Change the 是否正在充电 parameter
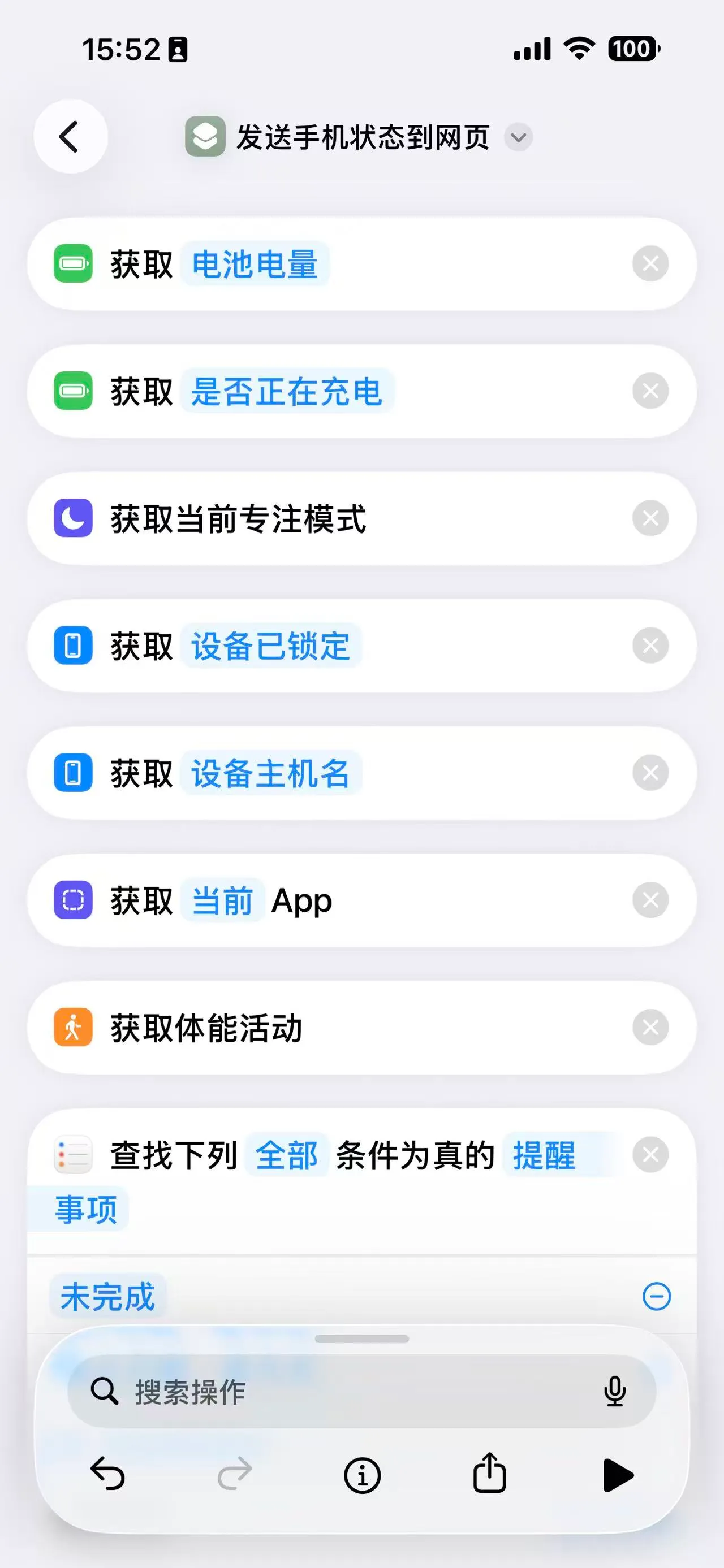Image resolution: width=724 pixels, height=1568 pixels. [x=287, y=391]
